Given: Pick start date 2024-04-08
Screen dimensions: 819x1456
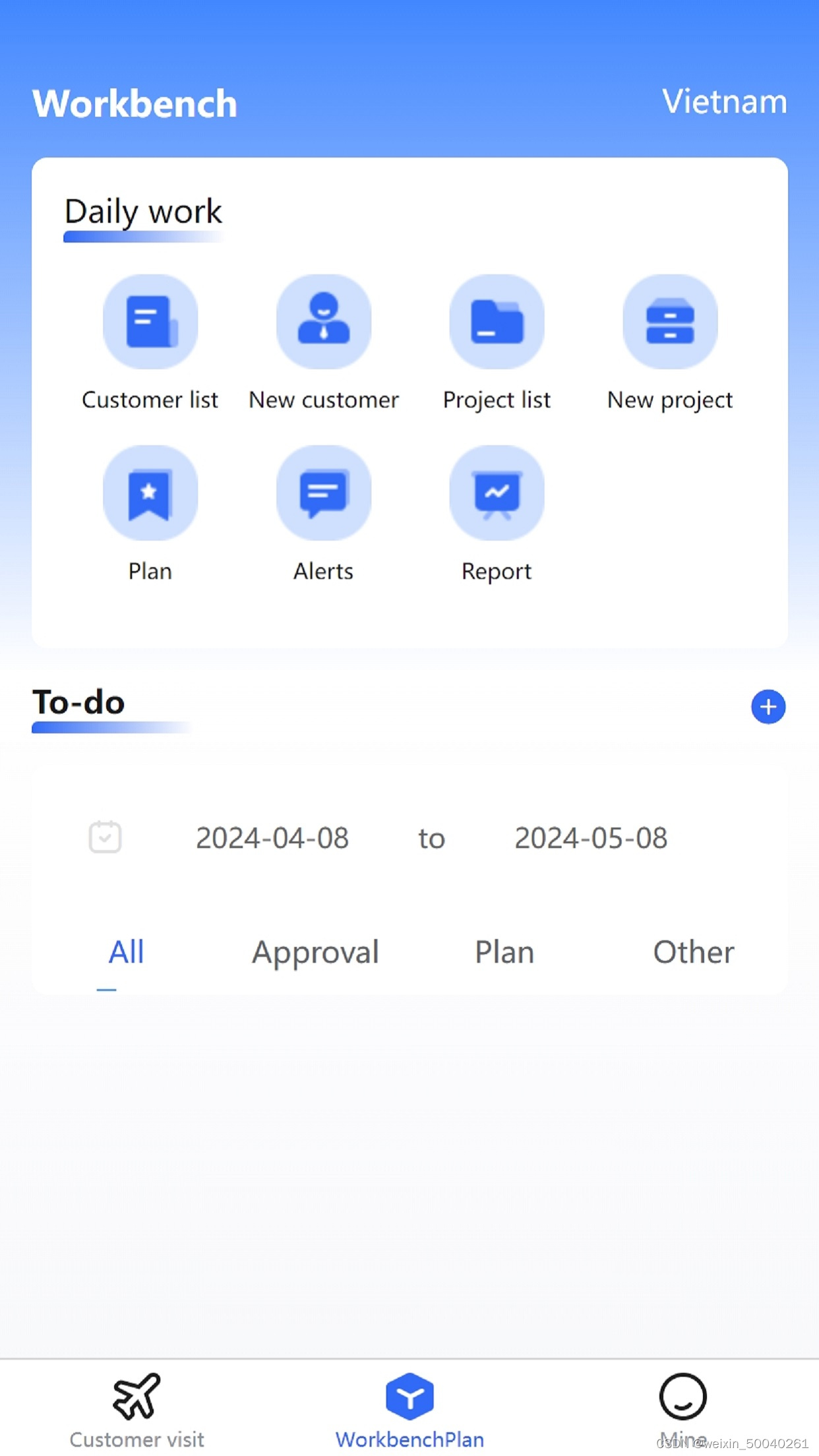Looking at the screenshot, I should tap(272, 838).
